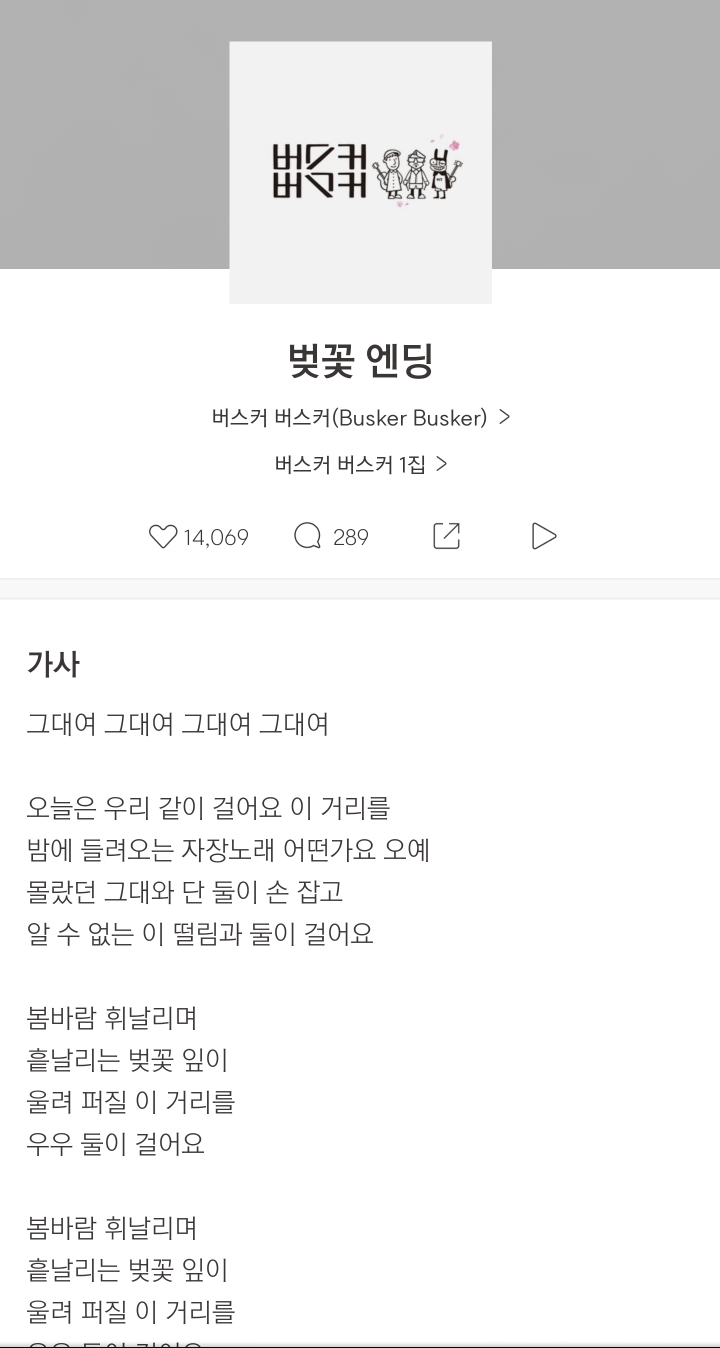Open album 버스커 버스커 1집
The image size is (720, 1348).
[x=360, y=464]
